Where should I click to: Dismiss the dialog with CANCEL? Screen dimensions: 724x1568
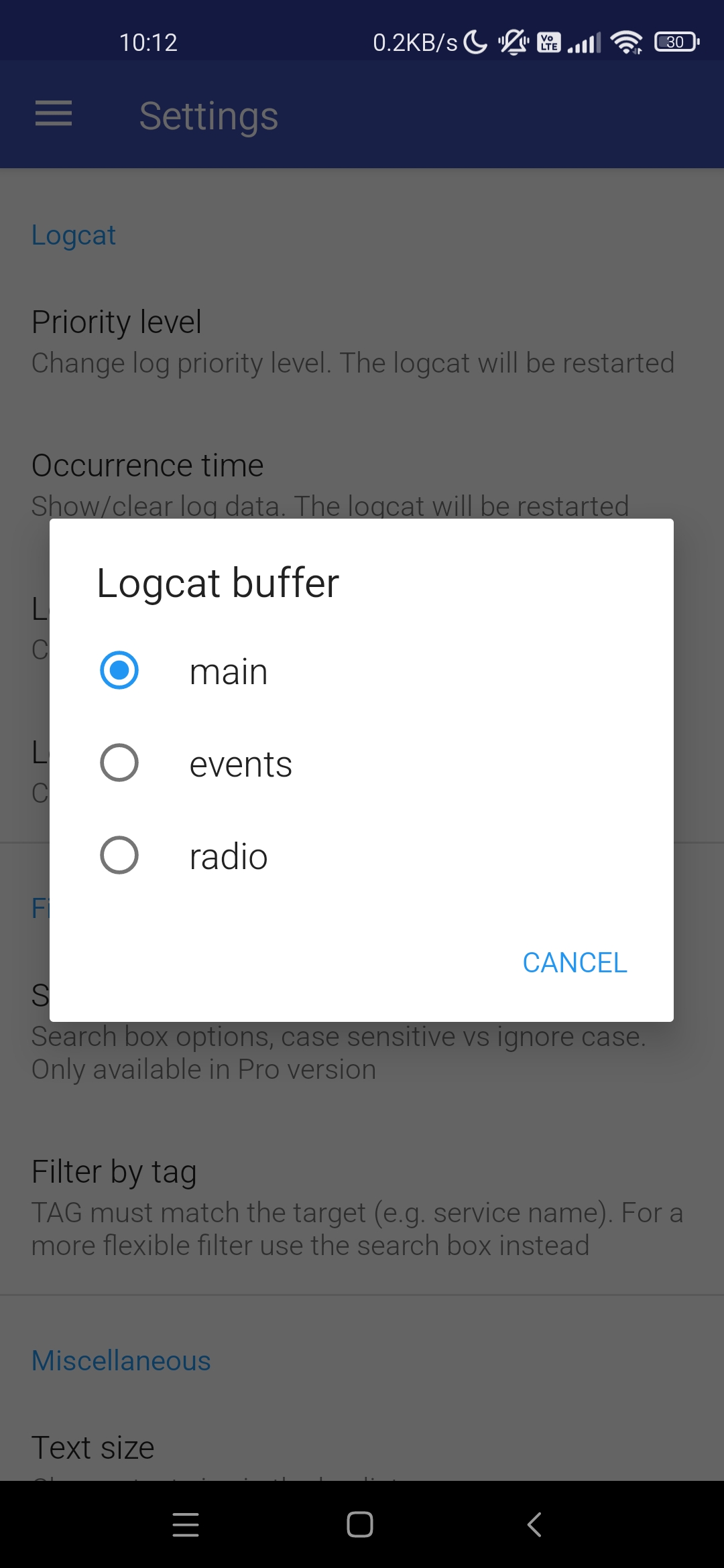click(x=575, y=963)
